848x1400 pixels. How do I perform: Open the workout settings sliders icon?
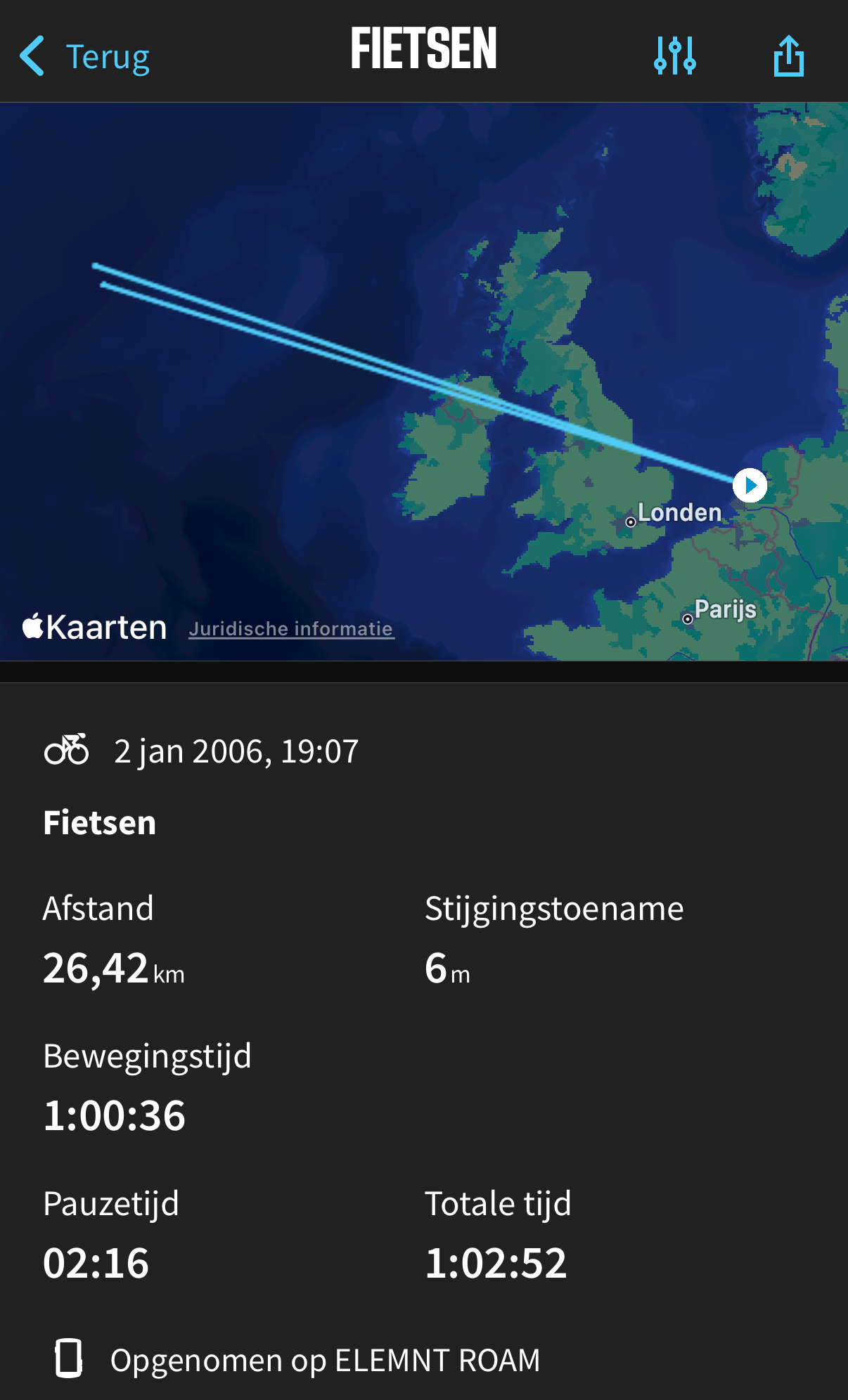(x=674, y=56)
